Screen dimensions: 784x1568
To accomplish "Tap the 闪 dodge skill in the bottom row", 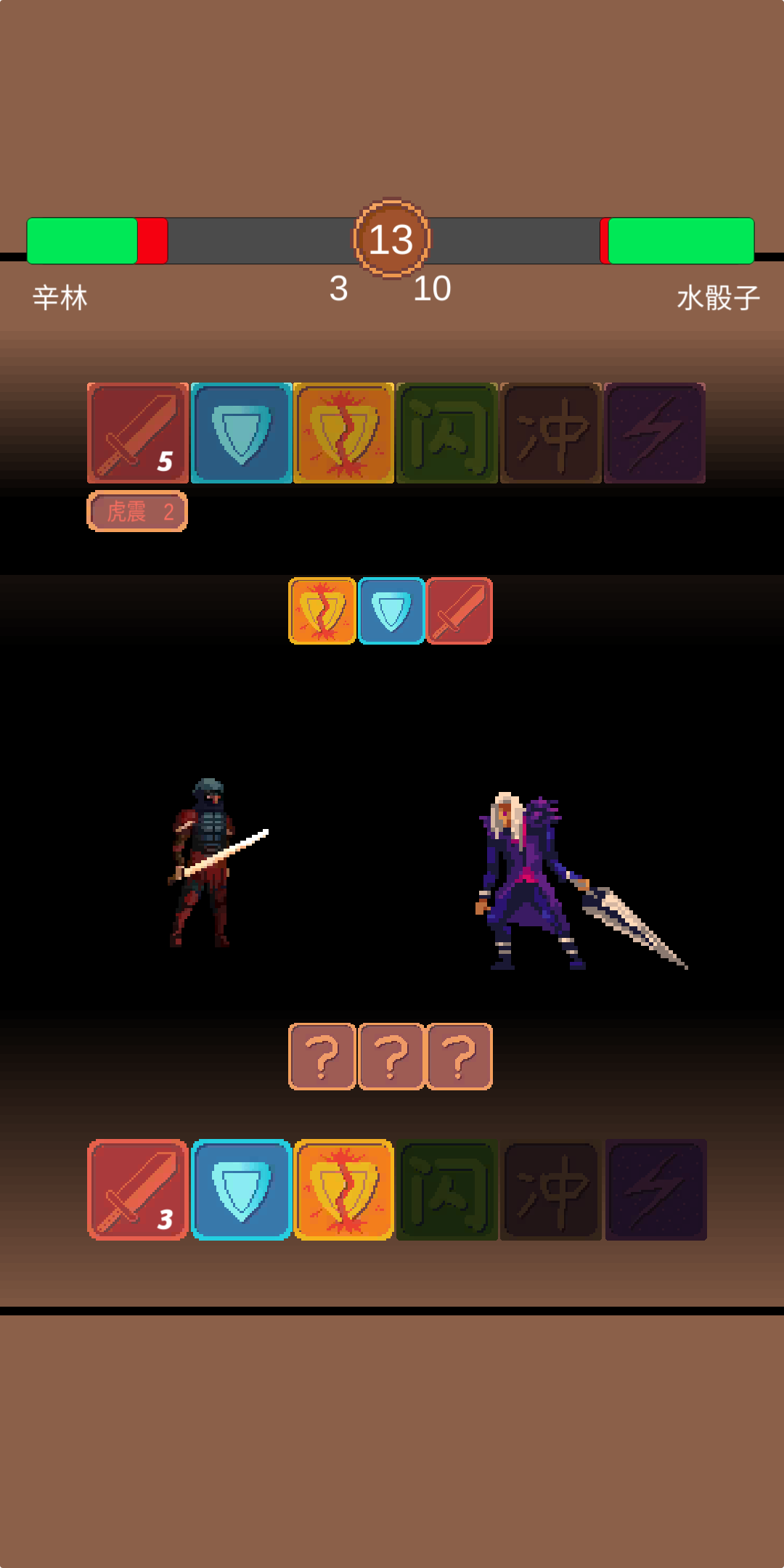I will [447, 1189].
